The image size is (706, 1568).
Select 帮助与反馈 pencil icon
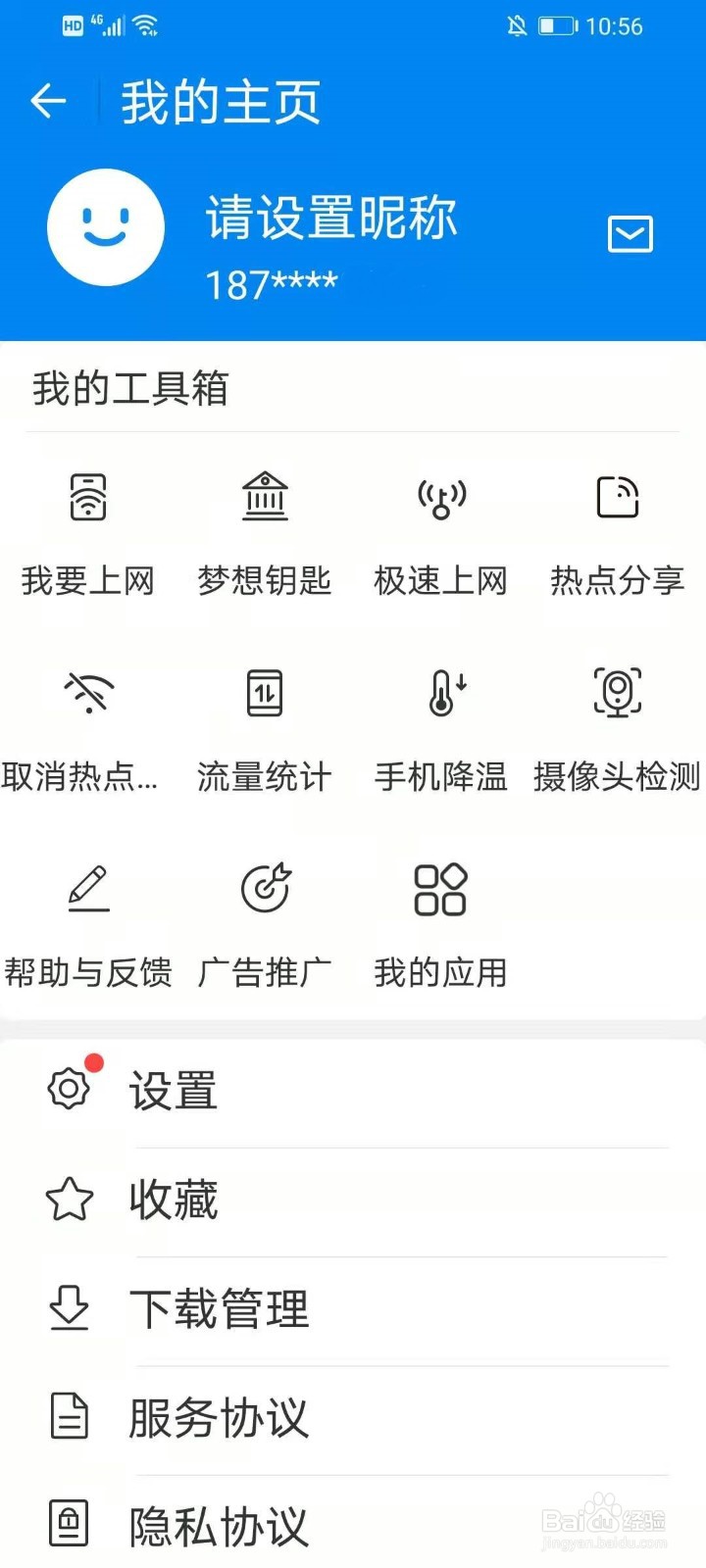pos(87,889)
